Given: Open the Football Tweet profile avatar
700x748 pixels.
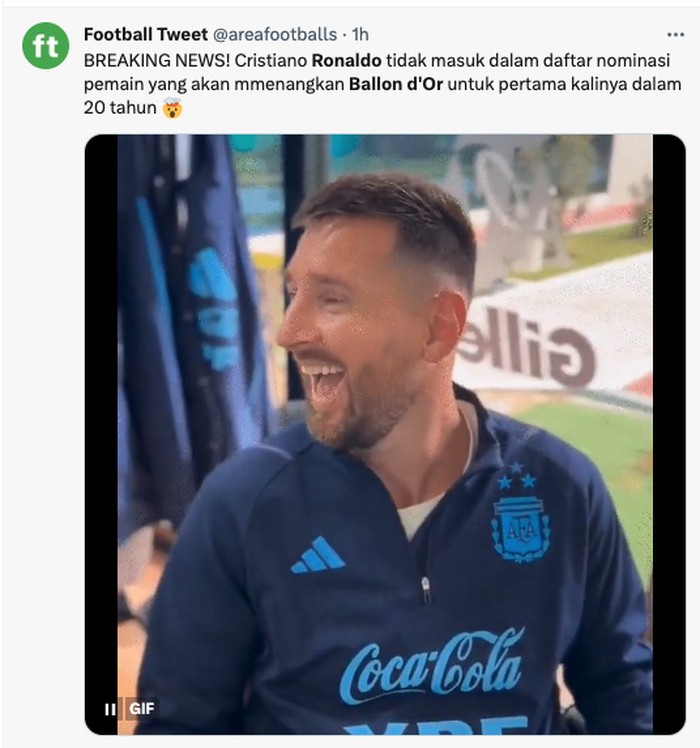Looking at the screenshot, I should point(45,46).
